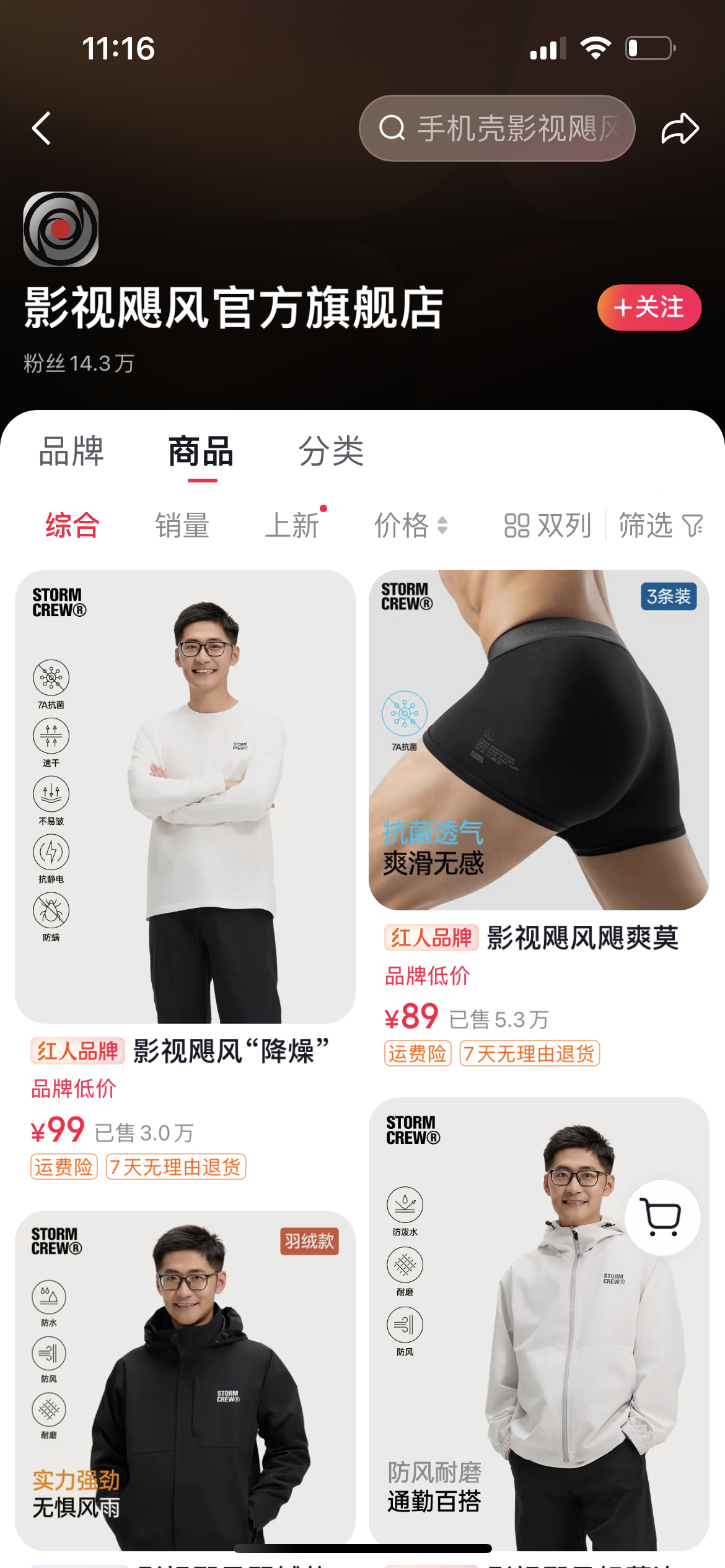Share this store with the arrow icon
The image size is (725, 1568).
click(679, 129)
